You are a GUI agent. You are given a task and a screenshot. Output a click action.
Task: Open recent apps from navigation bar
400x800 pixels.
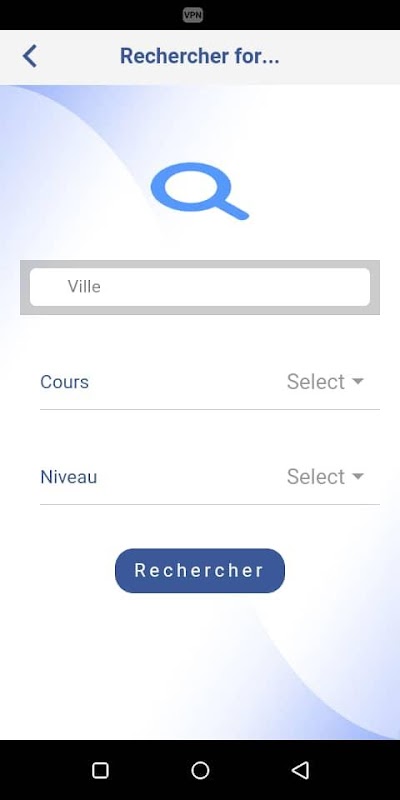tap(100, 770)
